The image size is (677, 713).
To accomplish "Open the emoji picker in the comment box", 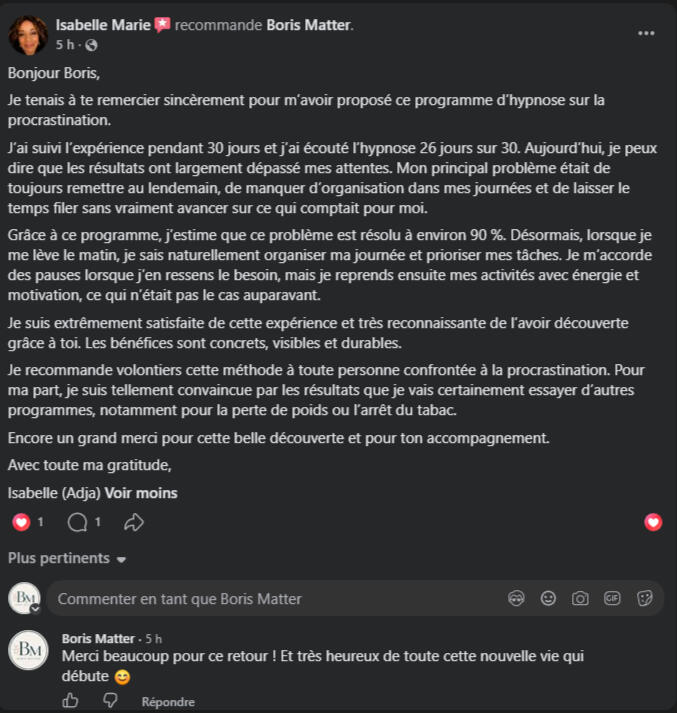I will 548,598.
